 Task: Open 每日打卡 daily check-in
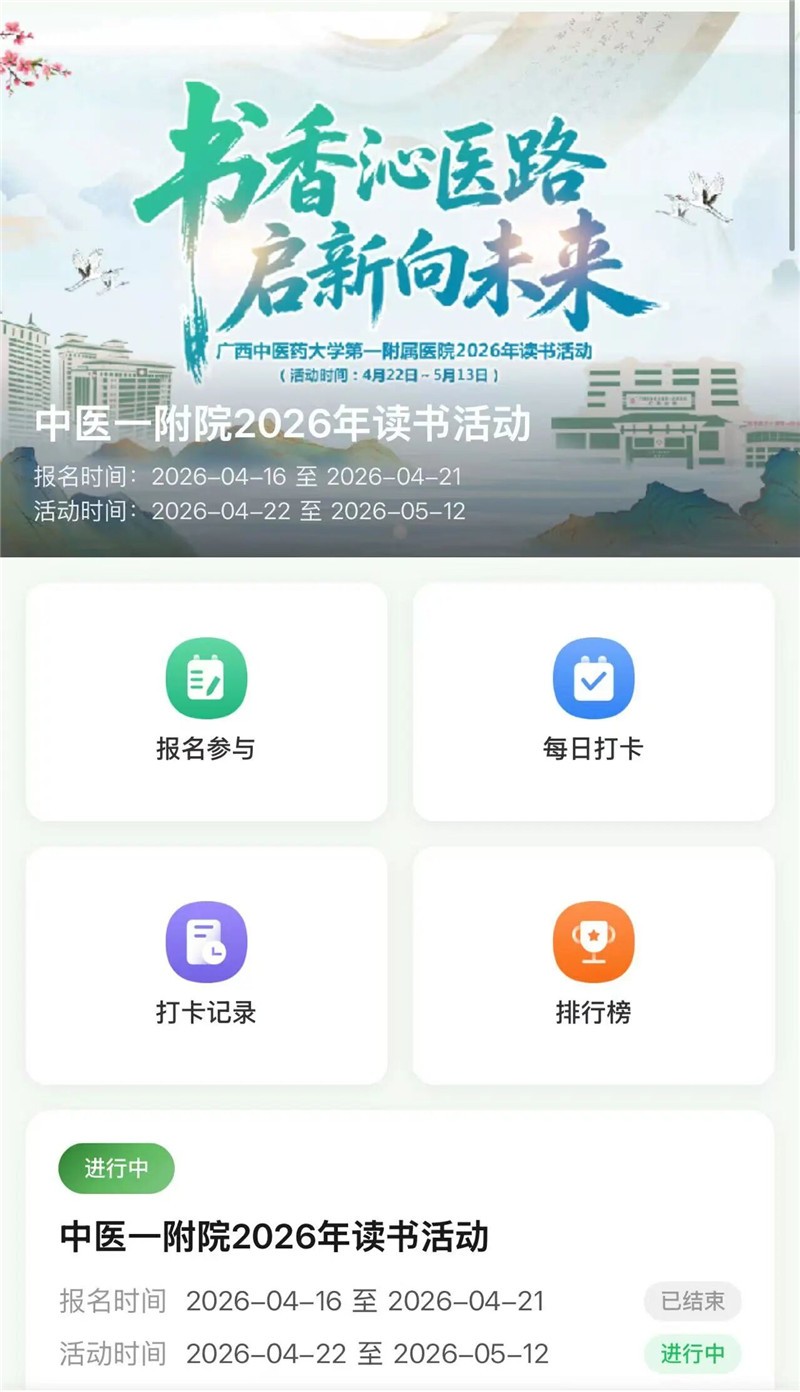coord(593,702)
